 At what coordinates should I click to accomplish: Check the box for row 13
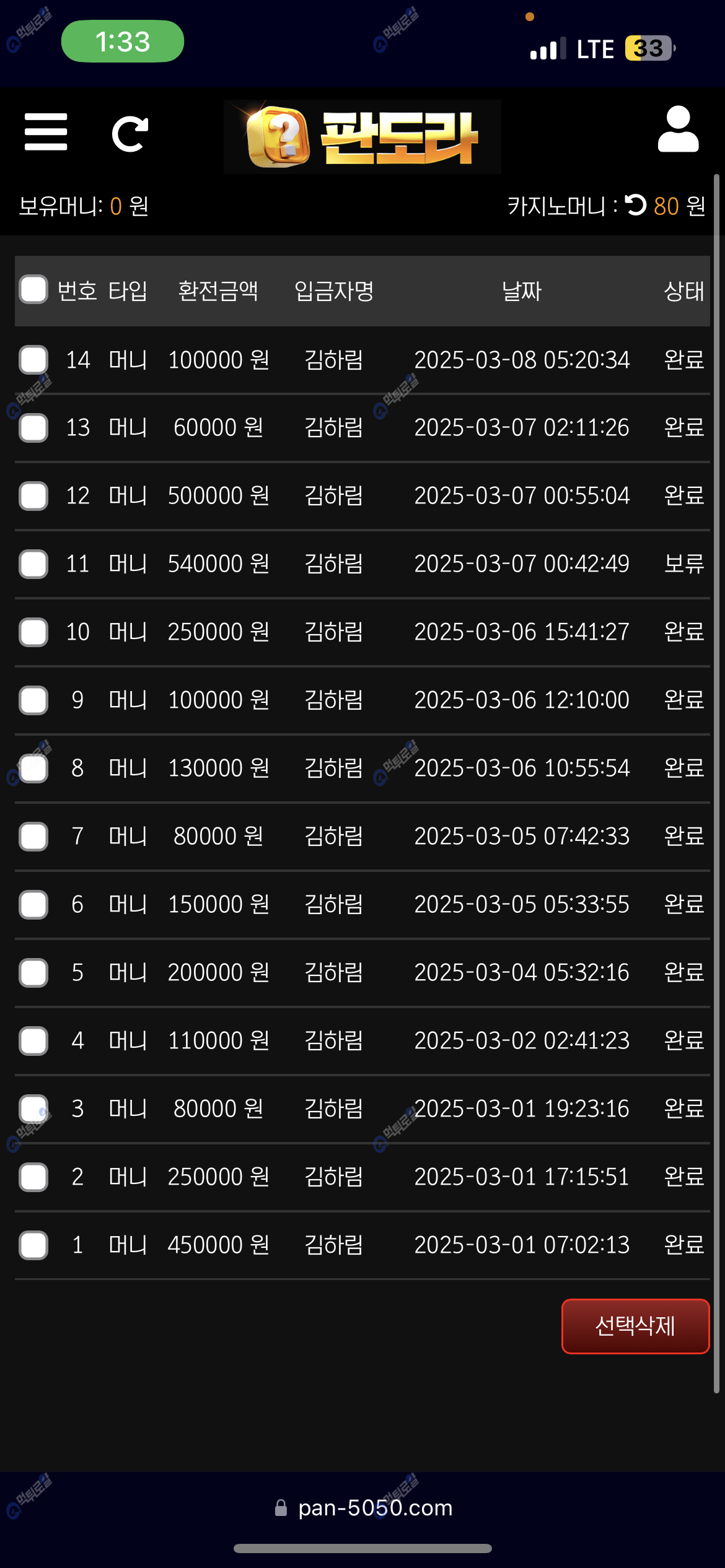(33, 428)
